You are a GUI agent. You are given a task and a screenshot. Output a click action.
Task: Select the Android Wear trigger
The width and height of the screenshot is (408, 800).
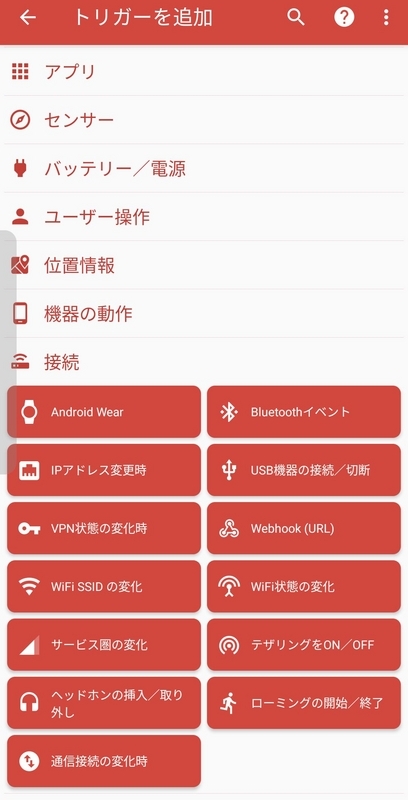click(x=104, y=412)
